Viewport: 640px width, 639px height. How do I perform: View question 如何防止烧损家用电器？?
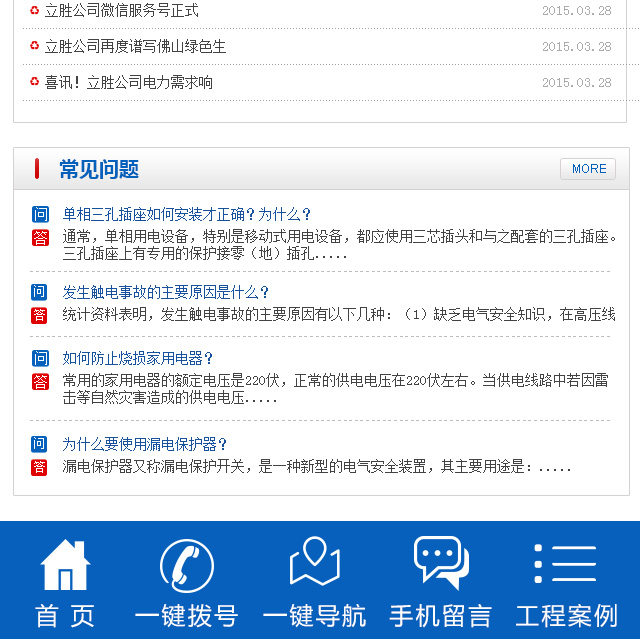[x=138, y=358]
